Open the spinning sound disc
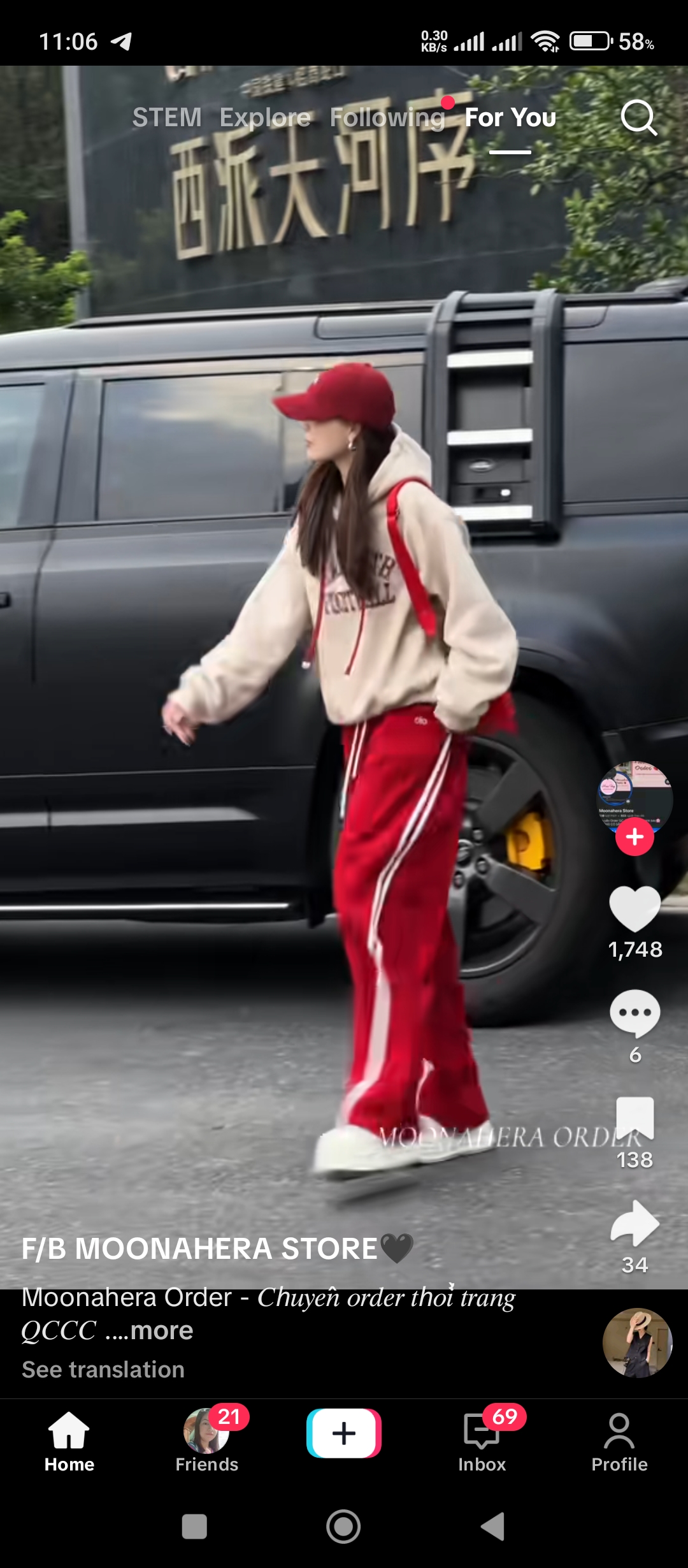 (637, 1343)
